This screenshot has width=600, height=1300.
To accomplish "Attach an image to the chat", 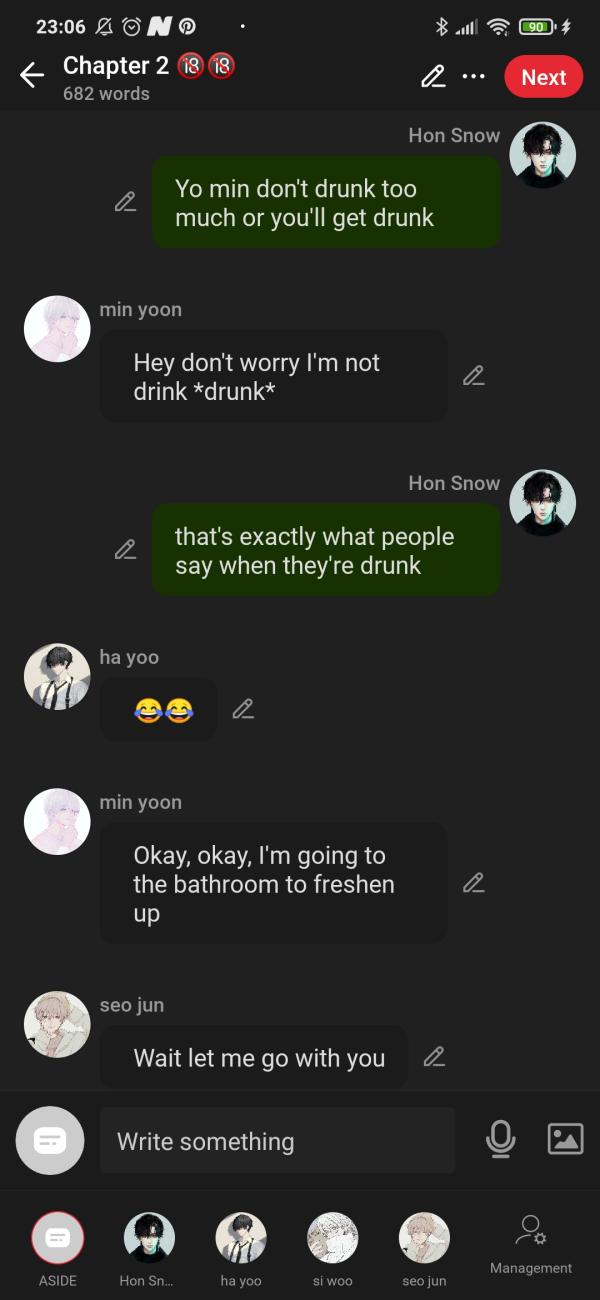I will 565,1139.
